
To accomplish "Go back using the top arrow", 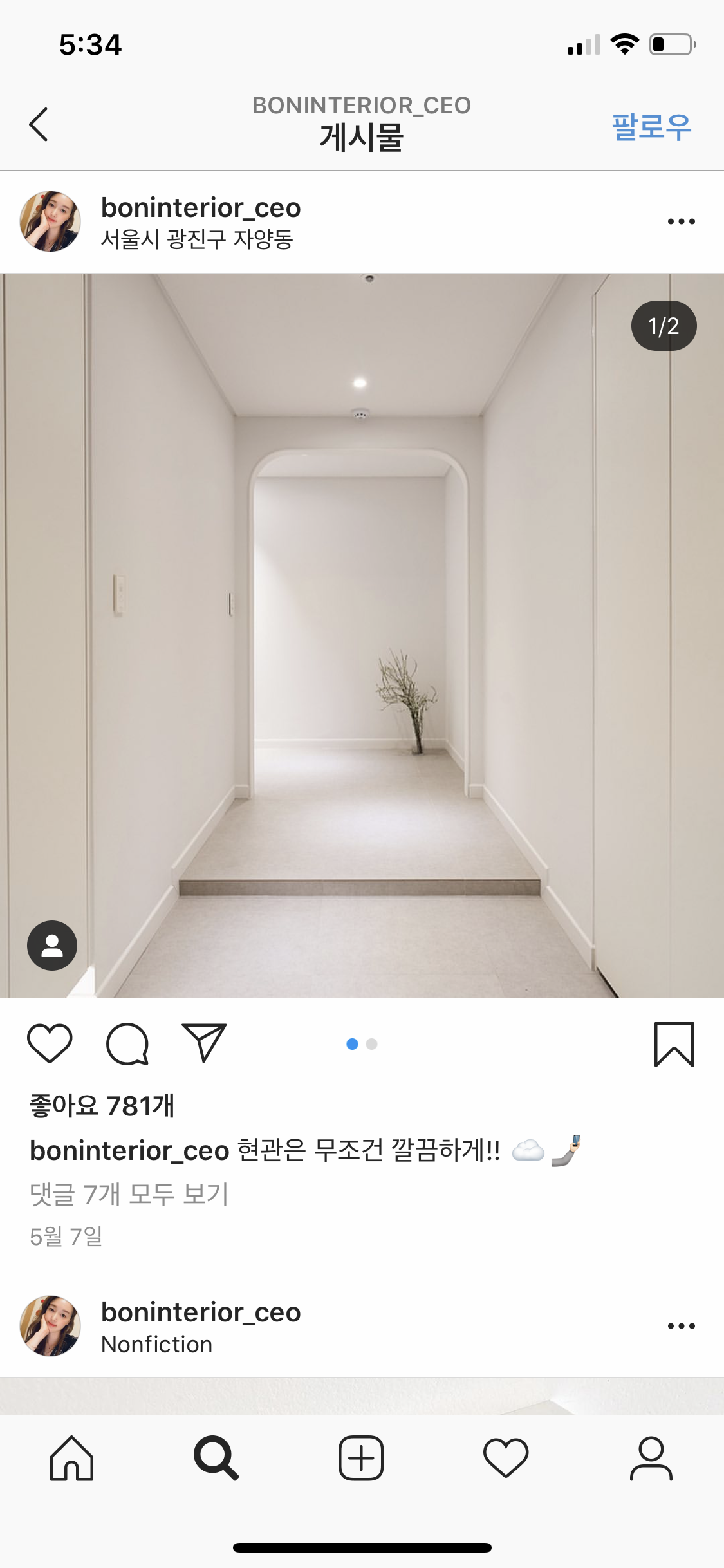I will point(39,124).
